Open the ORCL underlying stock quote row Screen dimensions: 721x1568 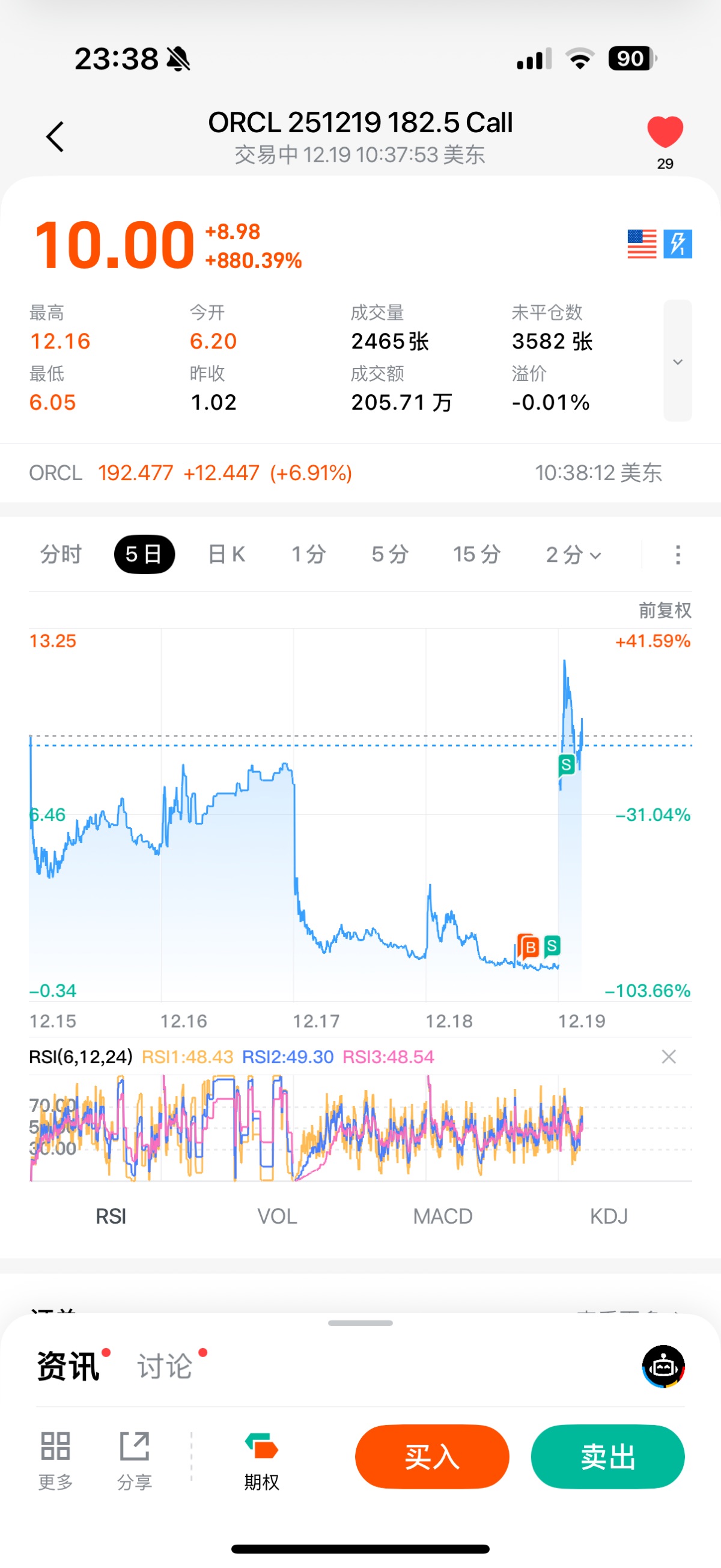pyautogui.click(x=359, y=473)
